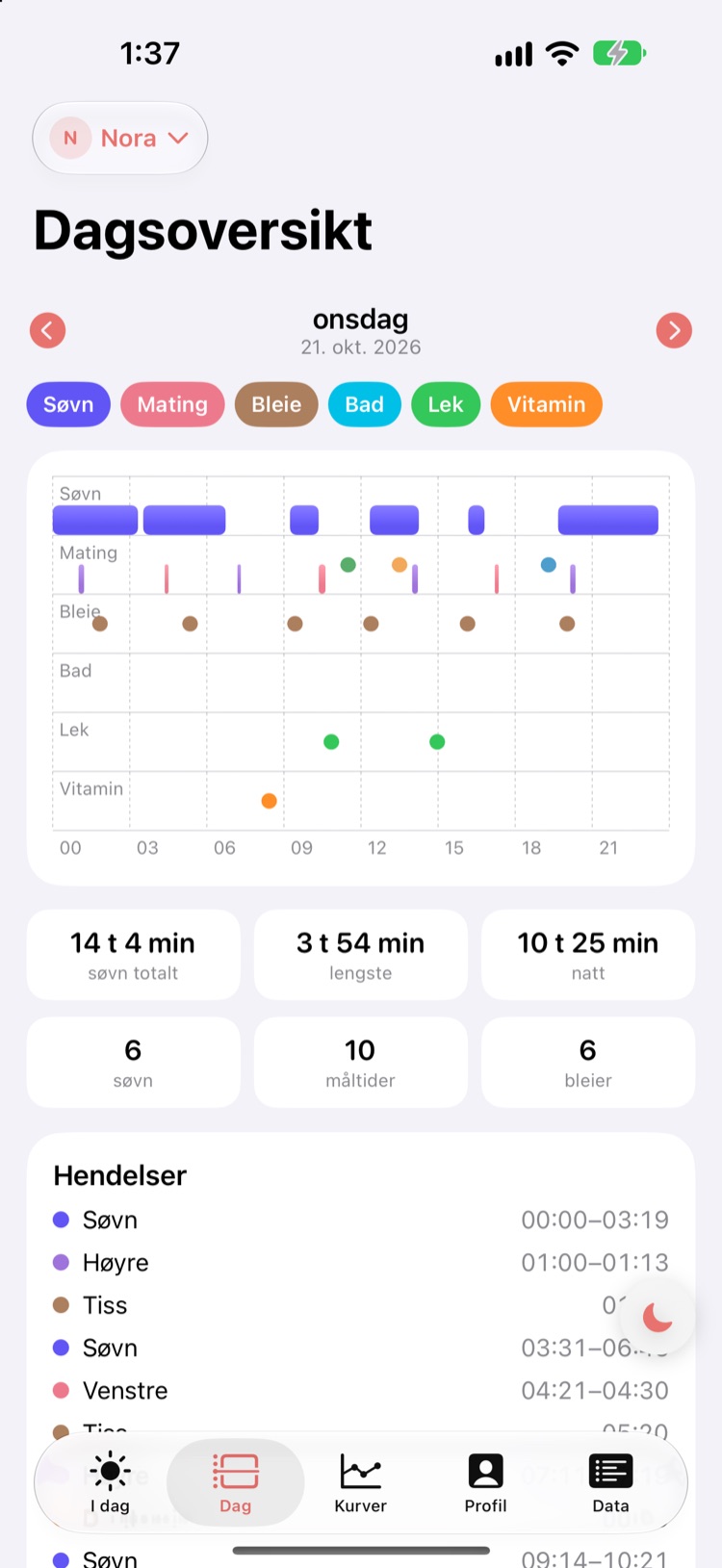722x1568 pixels.
Task: Toggle the Vitamin filter chip
Action: click(547, 404)
